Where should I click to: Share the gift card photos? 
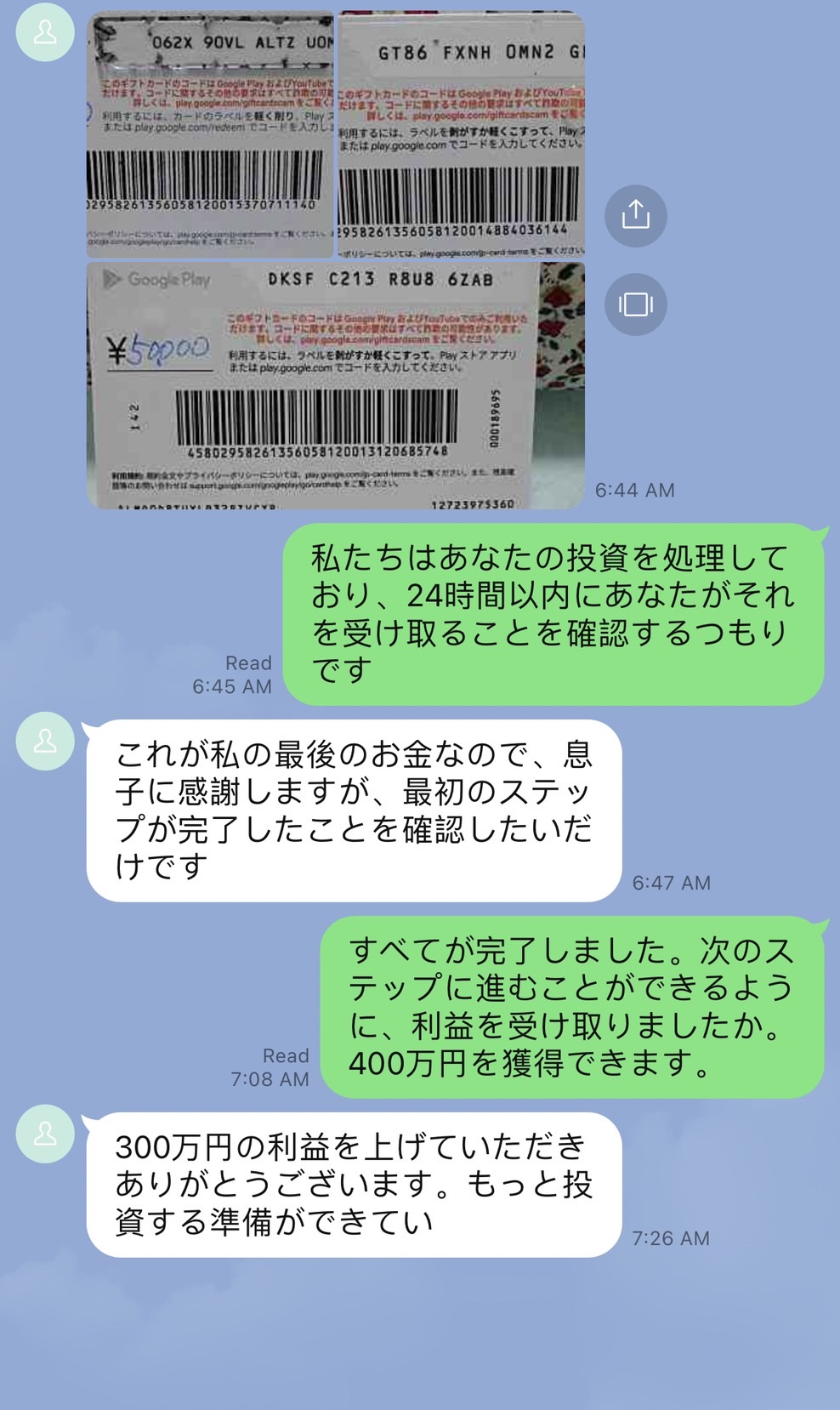point(635,215)
